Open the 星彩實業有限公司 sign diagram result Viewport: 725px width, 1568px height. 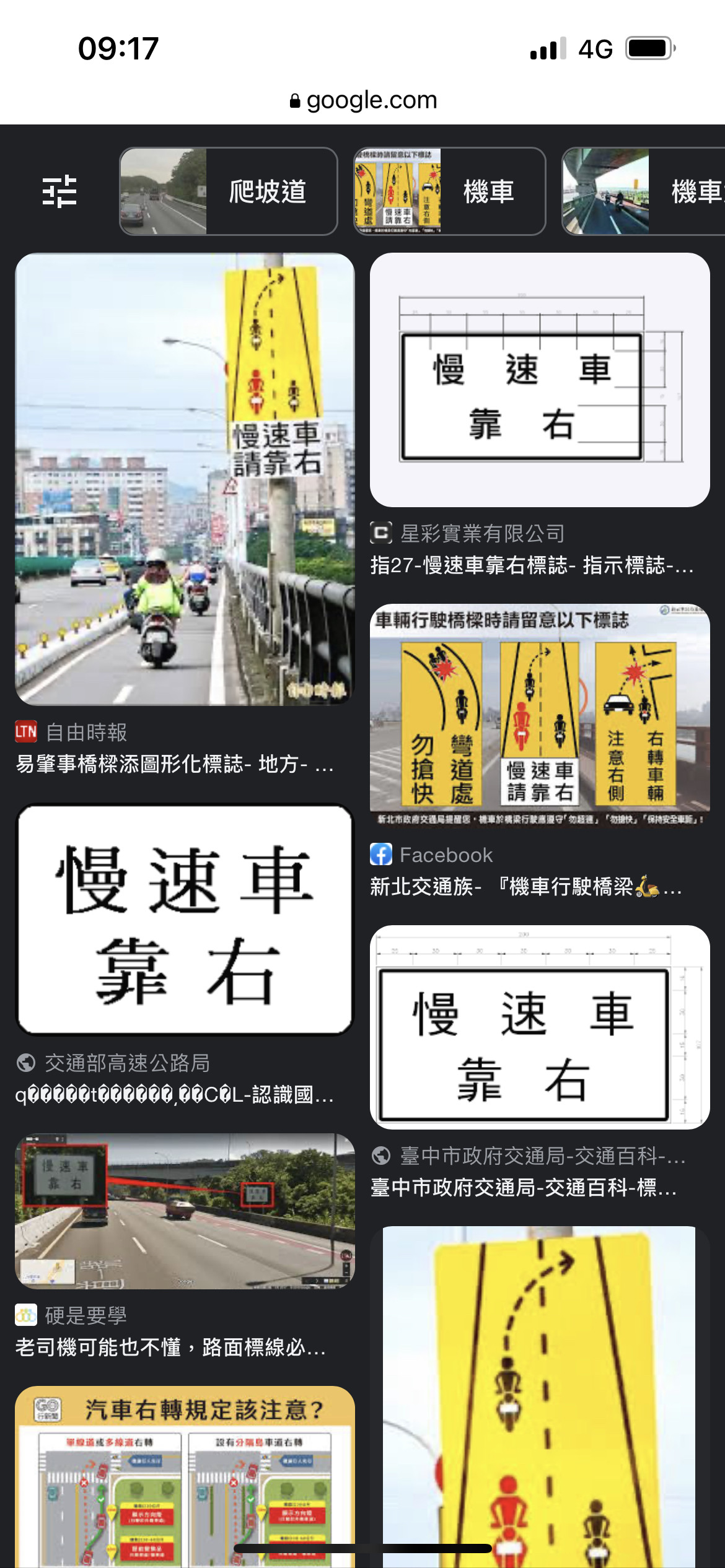539,380
